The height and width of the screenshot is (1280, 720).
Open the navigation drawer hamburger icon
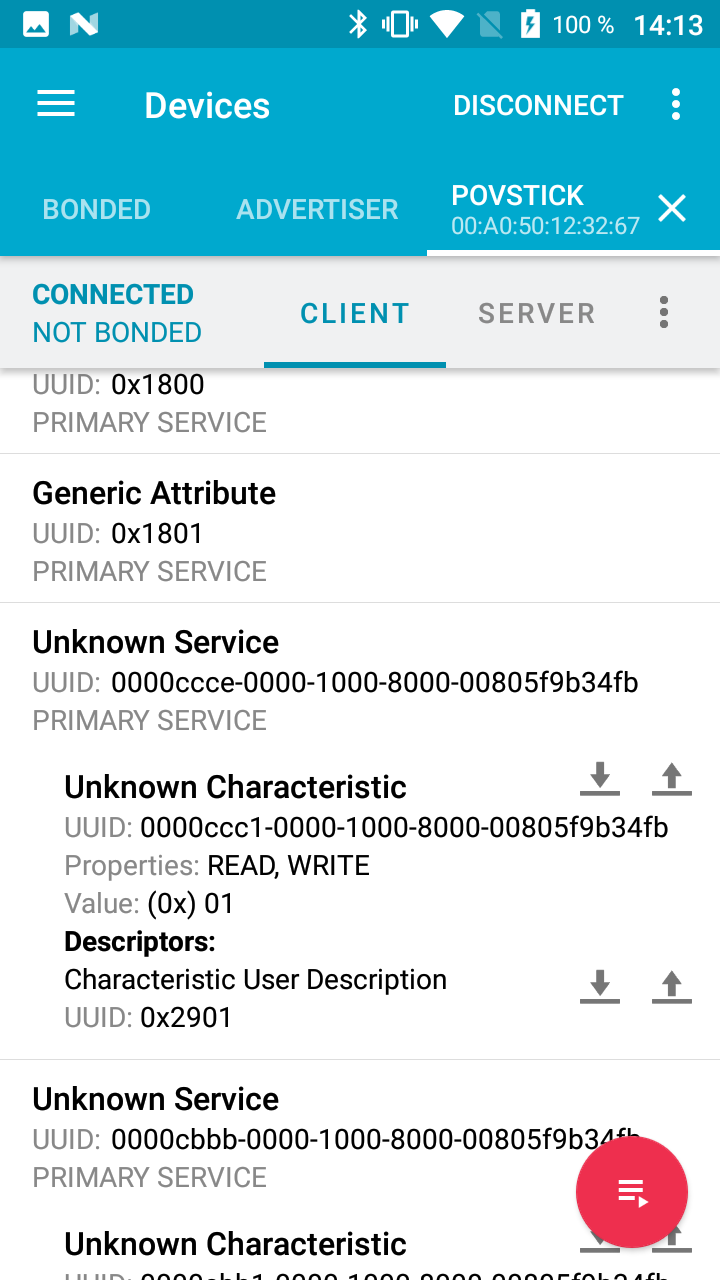point(55,103)
